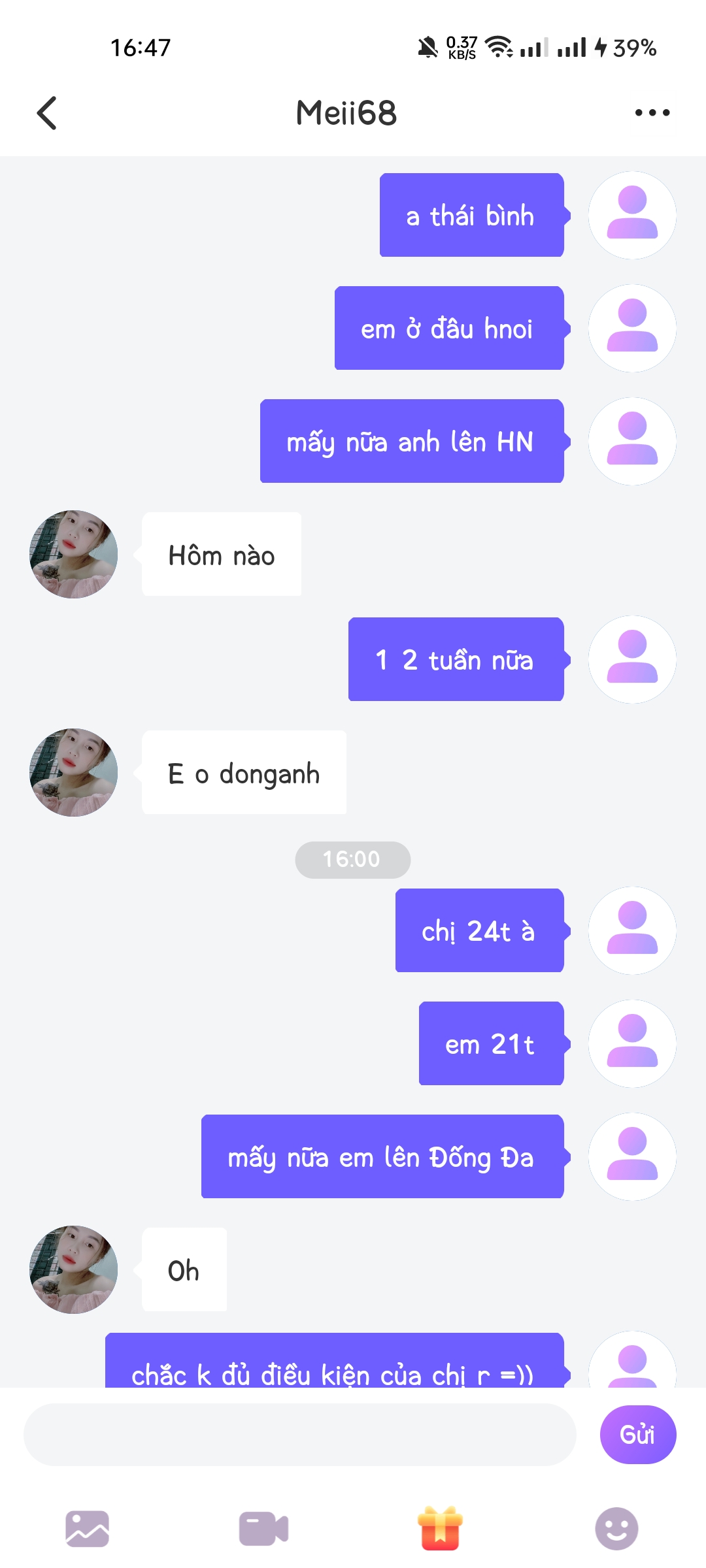706x1568 pixels.
Task: Open the emoji smiley picker
Action: point(616,1528)
